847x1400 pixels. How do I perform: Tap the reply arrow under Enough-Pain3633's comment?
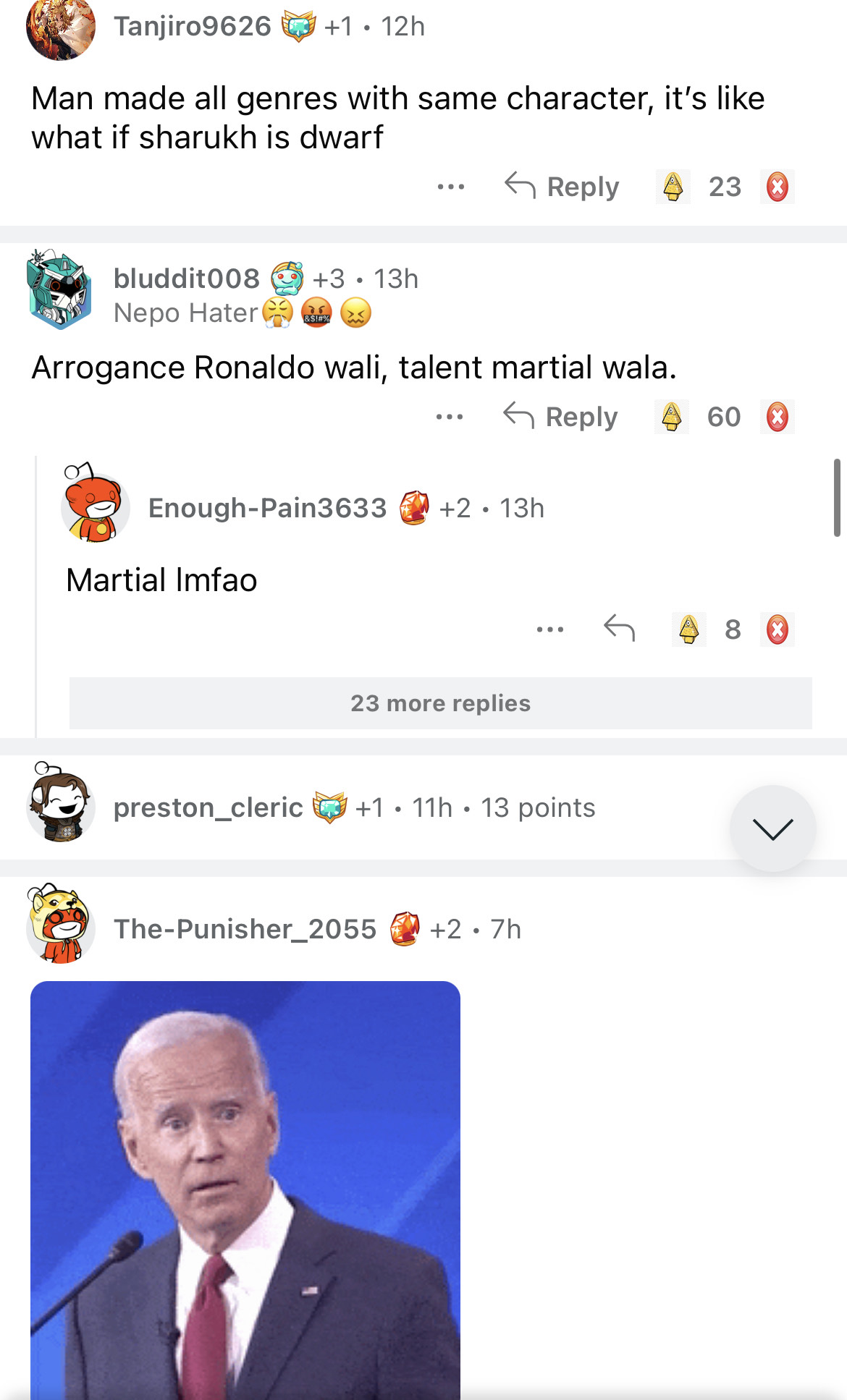(x=619, y=628)
